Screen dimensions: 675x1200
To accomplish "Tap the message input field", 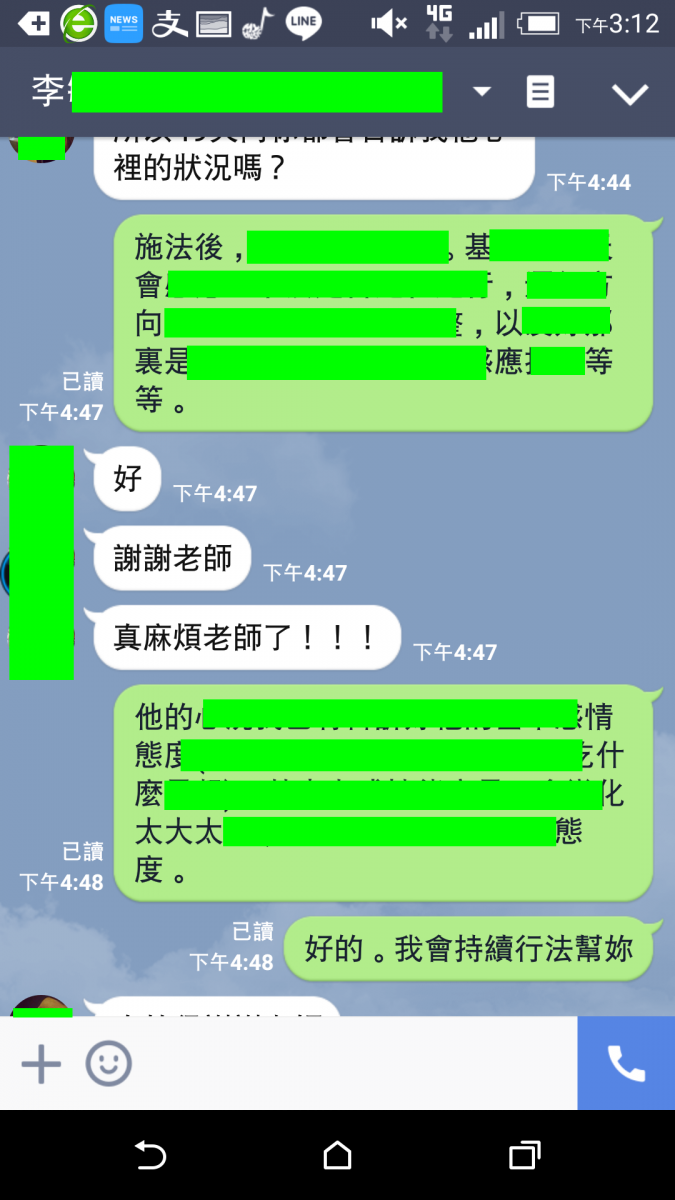I will click(x=350, y=1064).
